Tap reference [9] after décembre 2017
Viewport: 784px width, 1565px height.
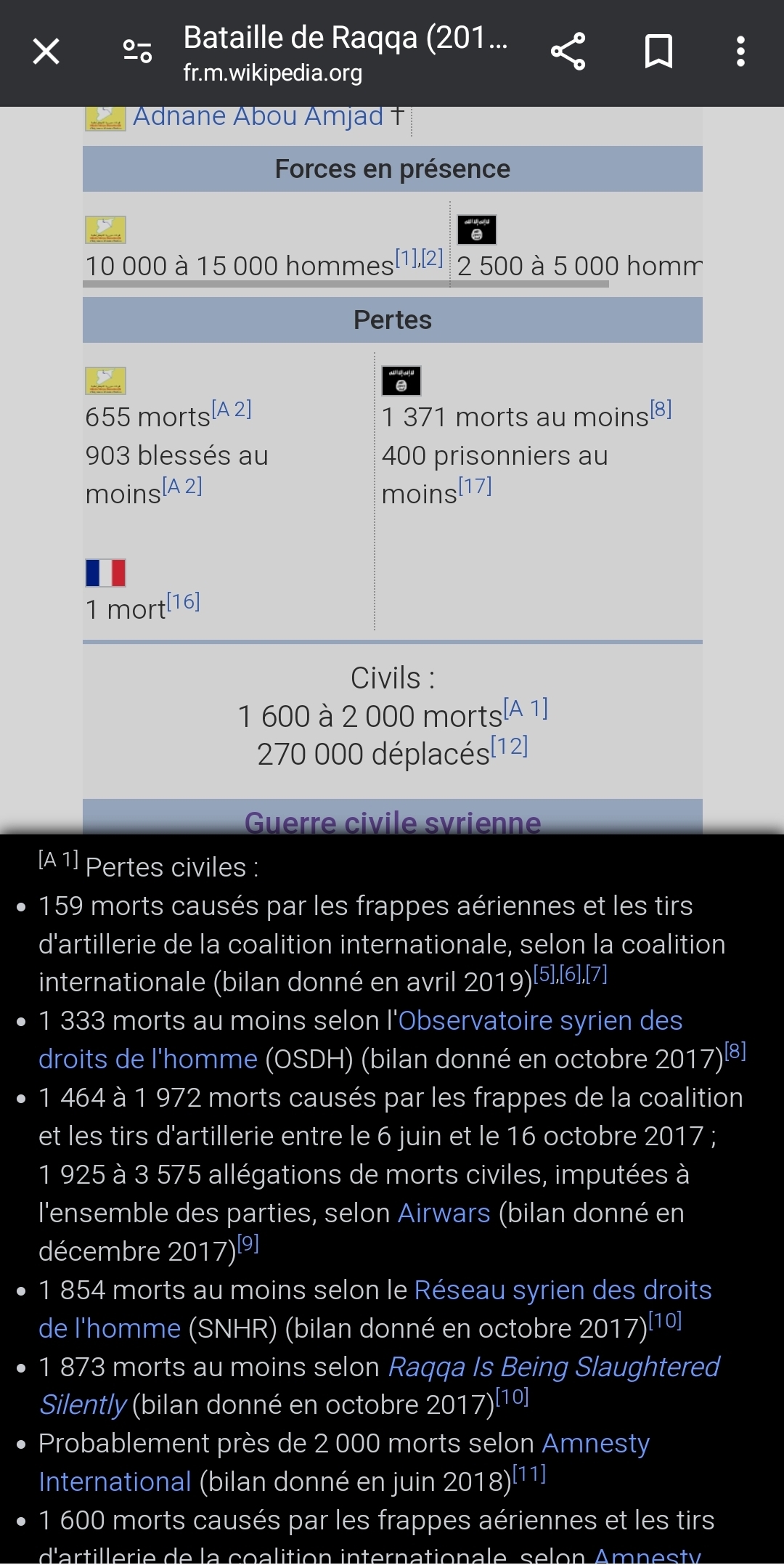(x=248, y=1243)
